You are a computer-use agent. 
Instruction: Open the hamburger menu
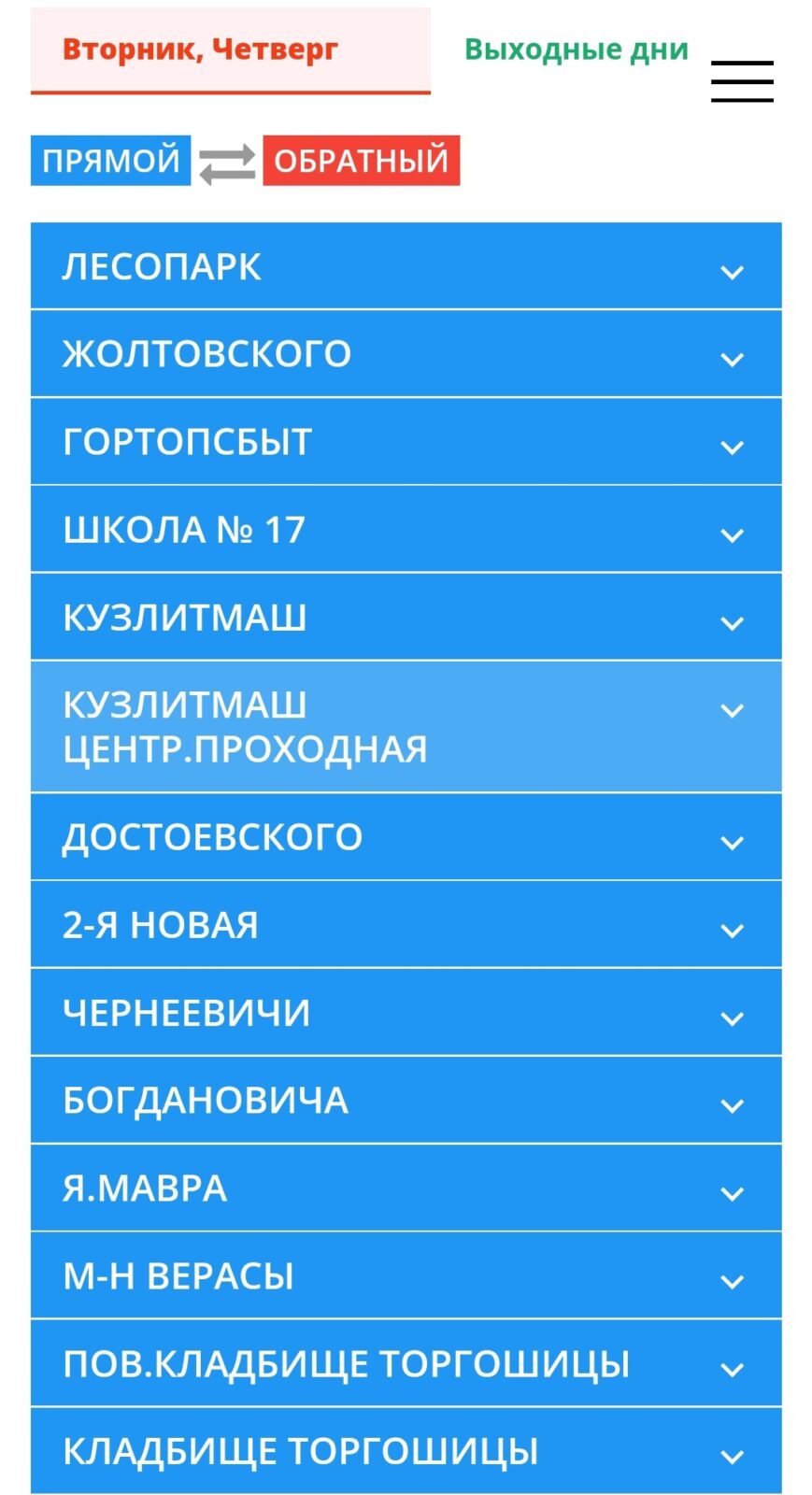tap(741, 81)
